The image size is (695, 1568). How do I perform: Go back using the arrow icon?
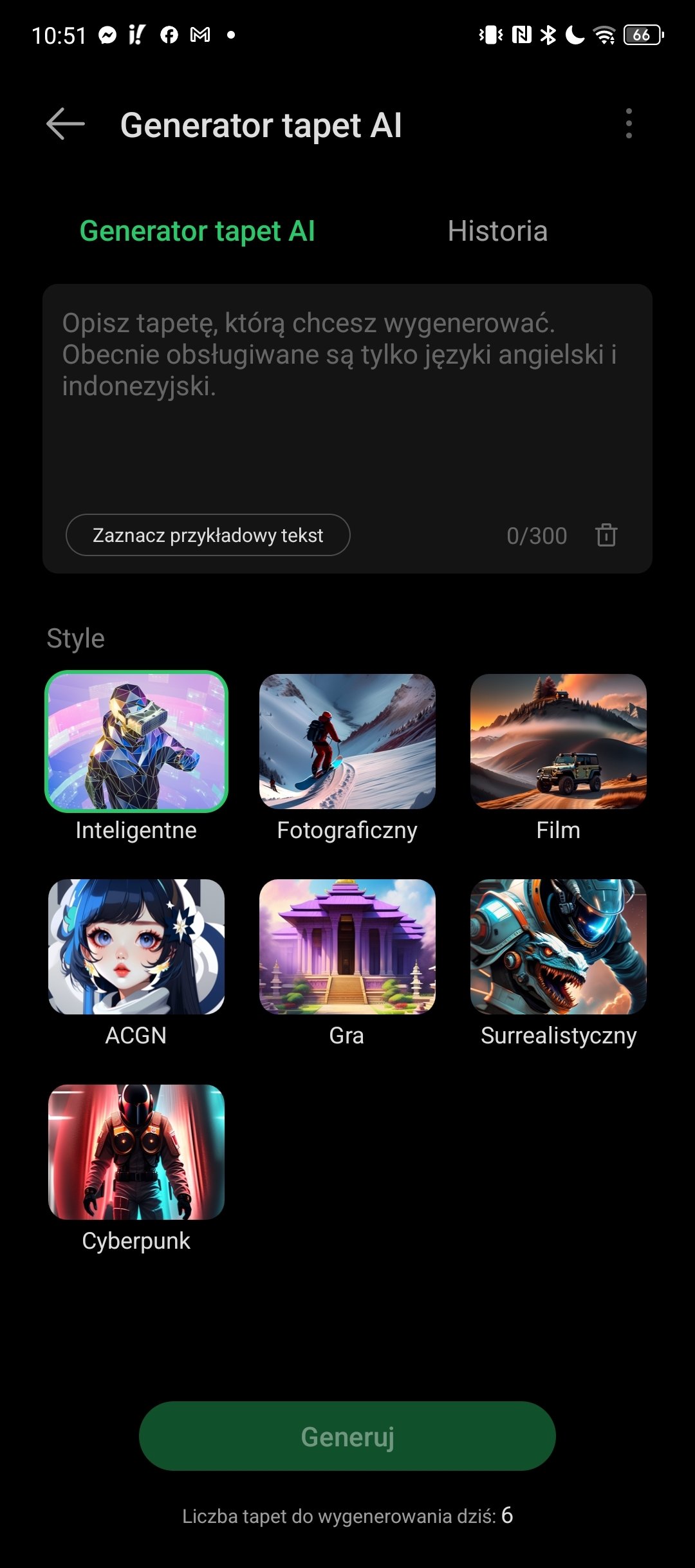click(x=66, y=124)
